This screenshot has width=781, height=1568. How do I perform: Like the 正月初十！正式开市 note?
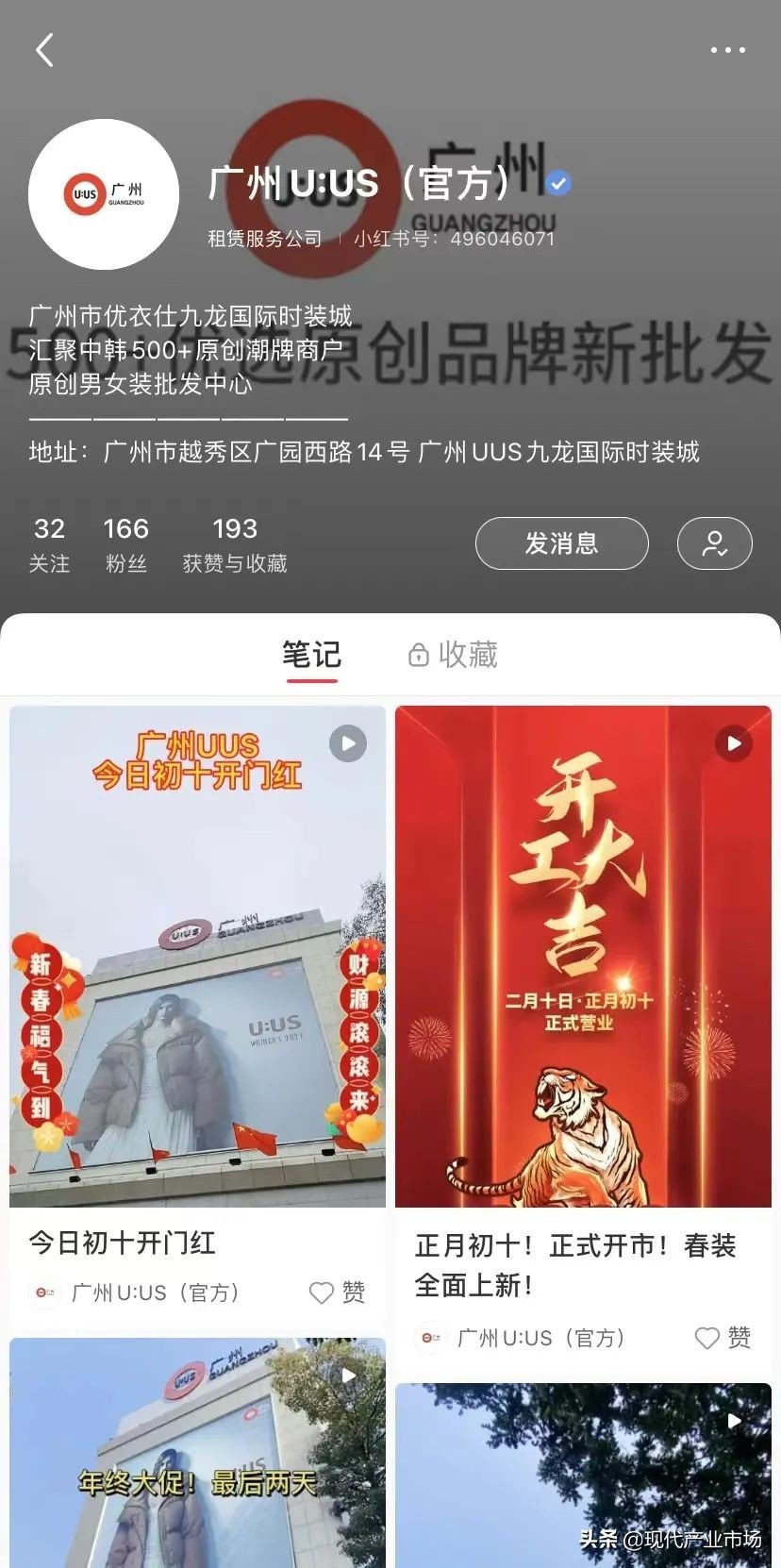point(723,1337)
